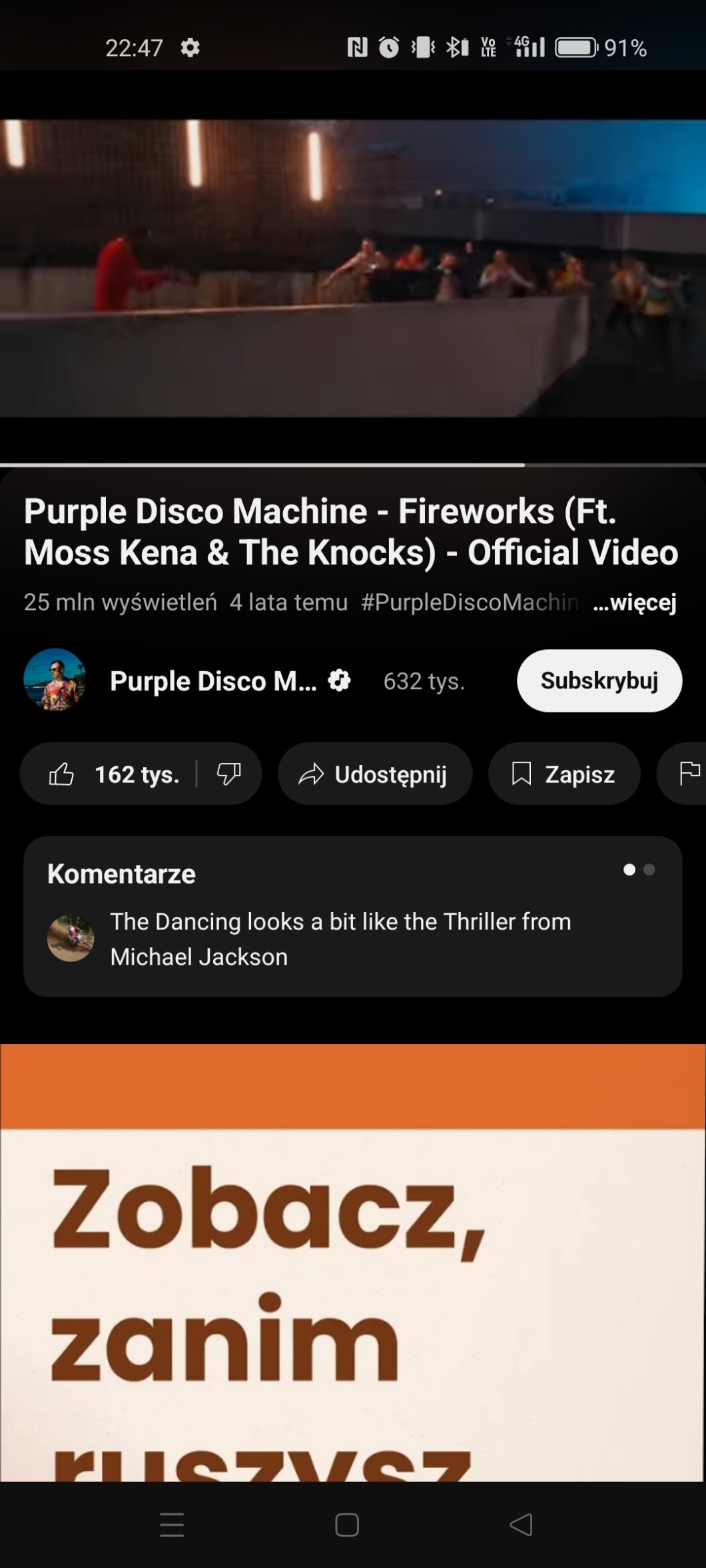
Task: Open the Zobacz, zanim ruszysz ad
Action: click(x=352, y=1265)
